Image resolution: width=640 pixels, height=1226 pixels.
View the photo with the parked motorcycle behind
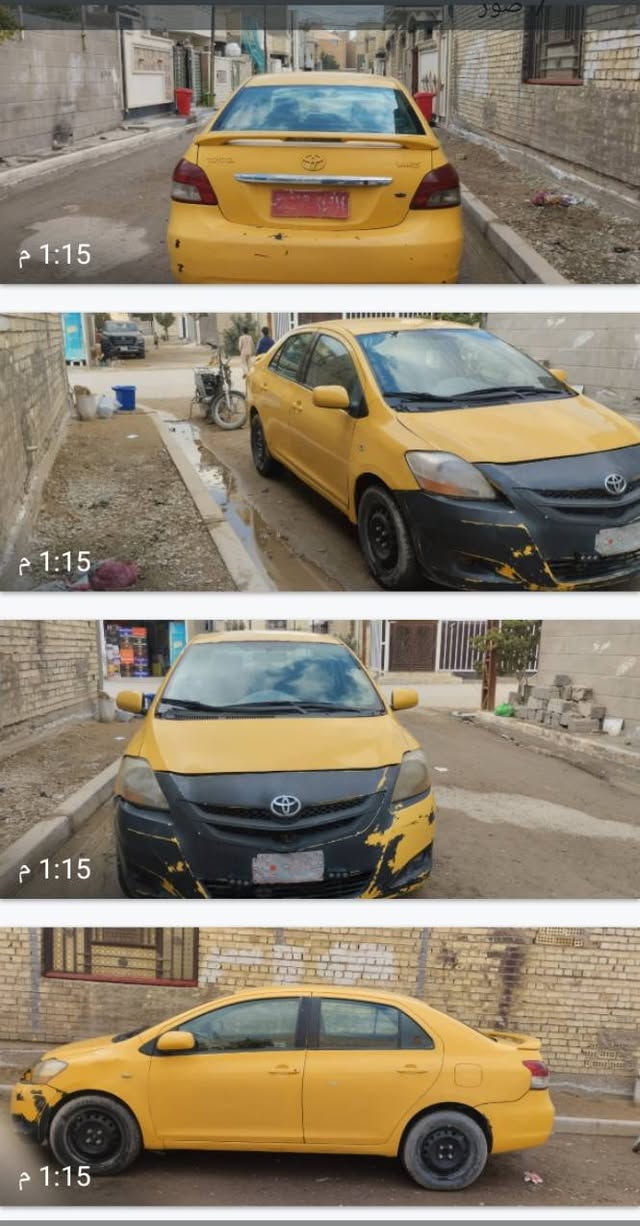(x=320, y=452)
